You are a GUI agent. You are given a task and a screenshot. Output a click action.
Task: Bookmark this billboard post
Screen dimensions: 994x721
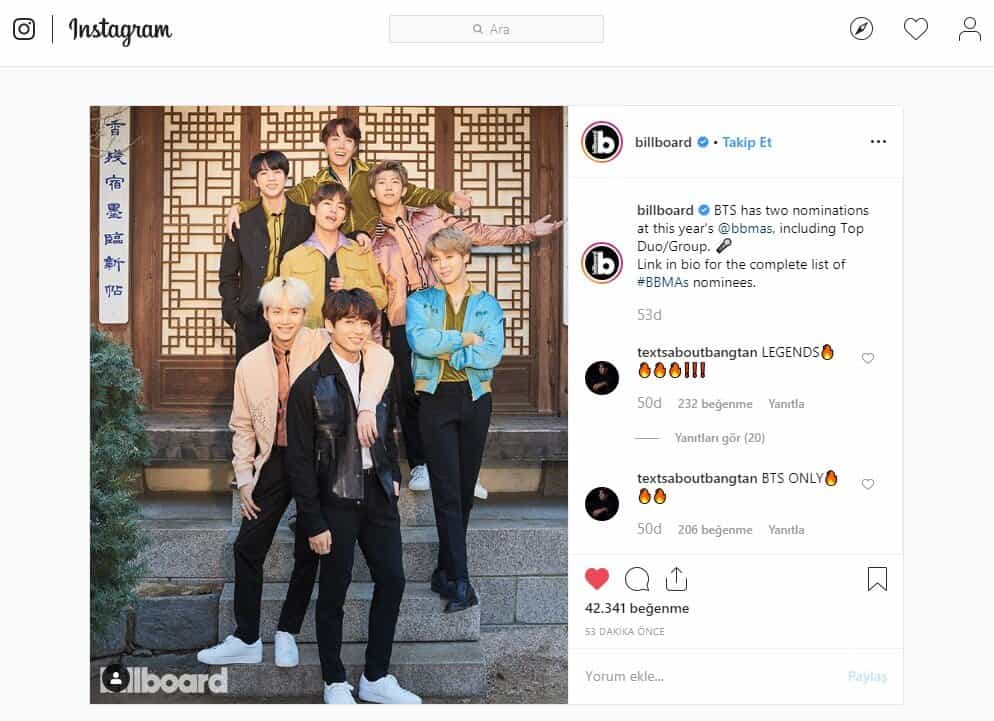click(877, 579)
